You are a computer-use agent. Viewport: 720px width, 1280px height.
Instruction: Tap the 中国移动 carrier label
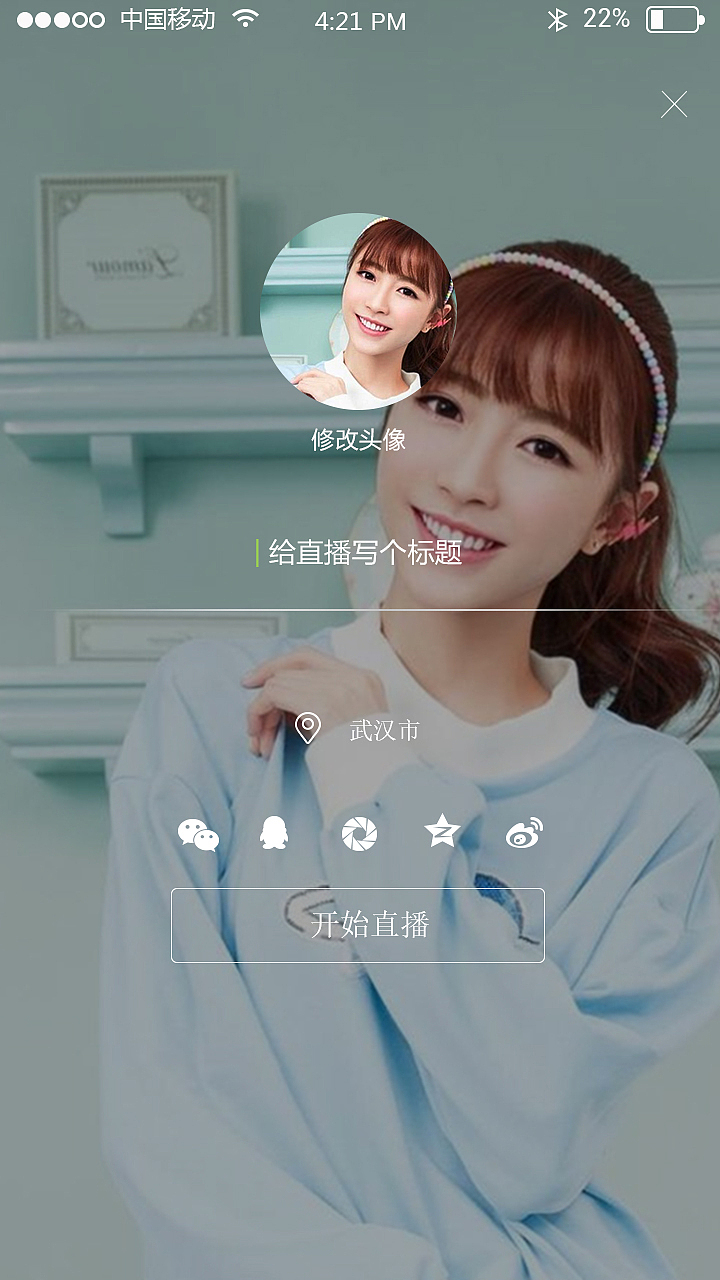[x=166, y=18]
